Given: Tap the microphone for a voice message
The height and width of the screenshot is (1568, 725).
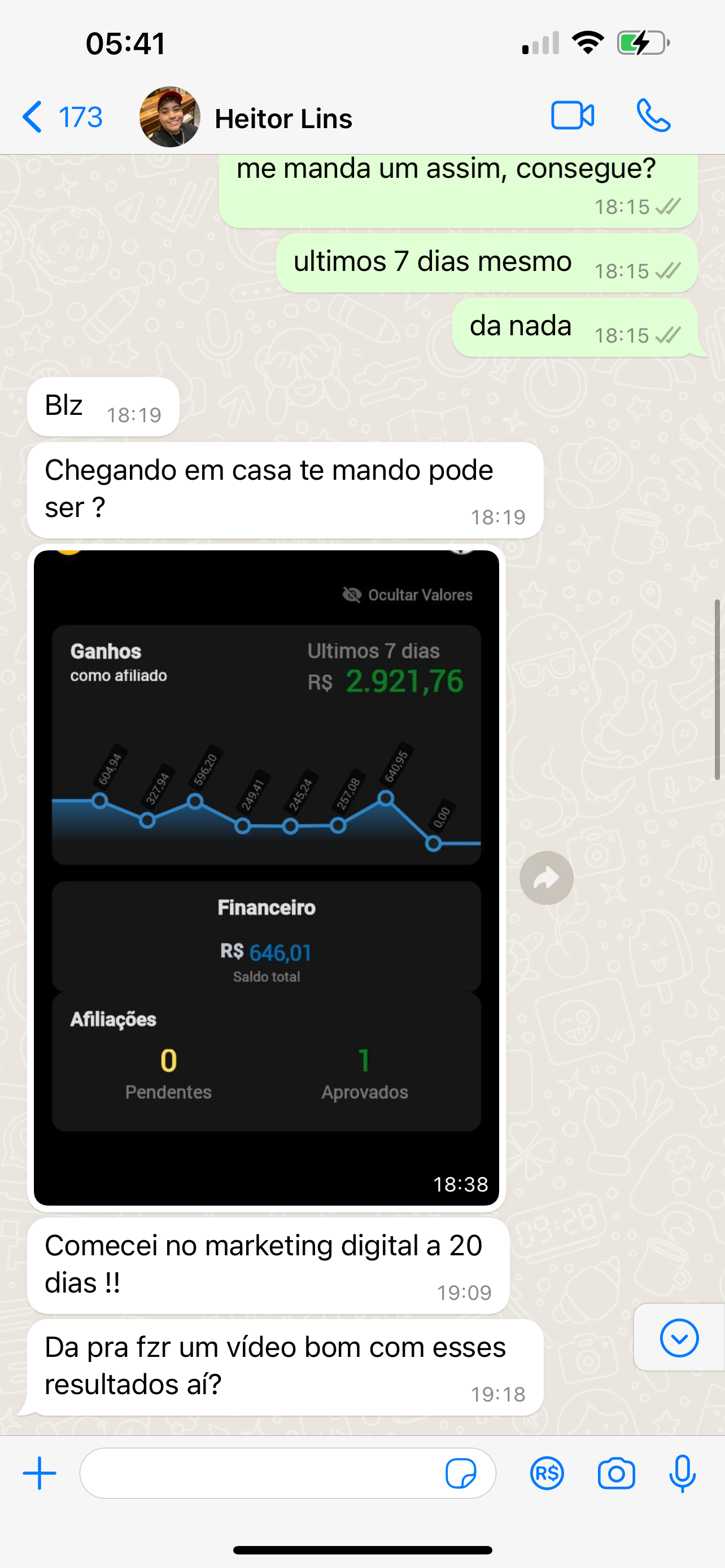Looking at the screenshot, I should [682, 1473].
